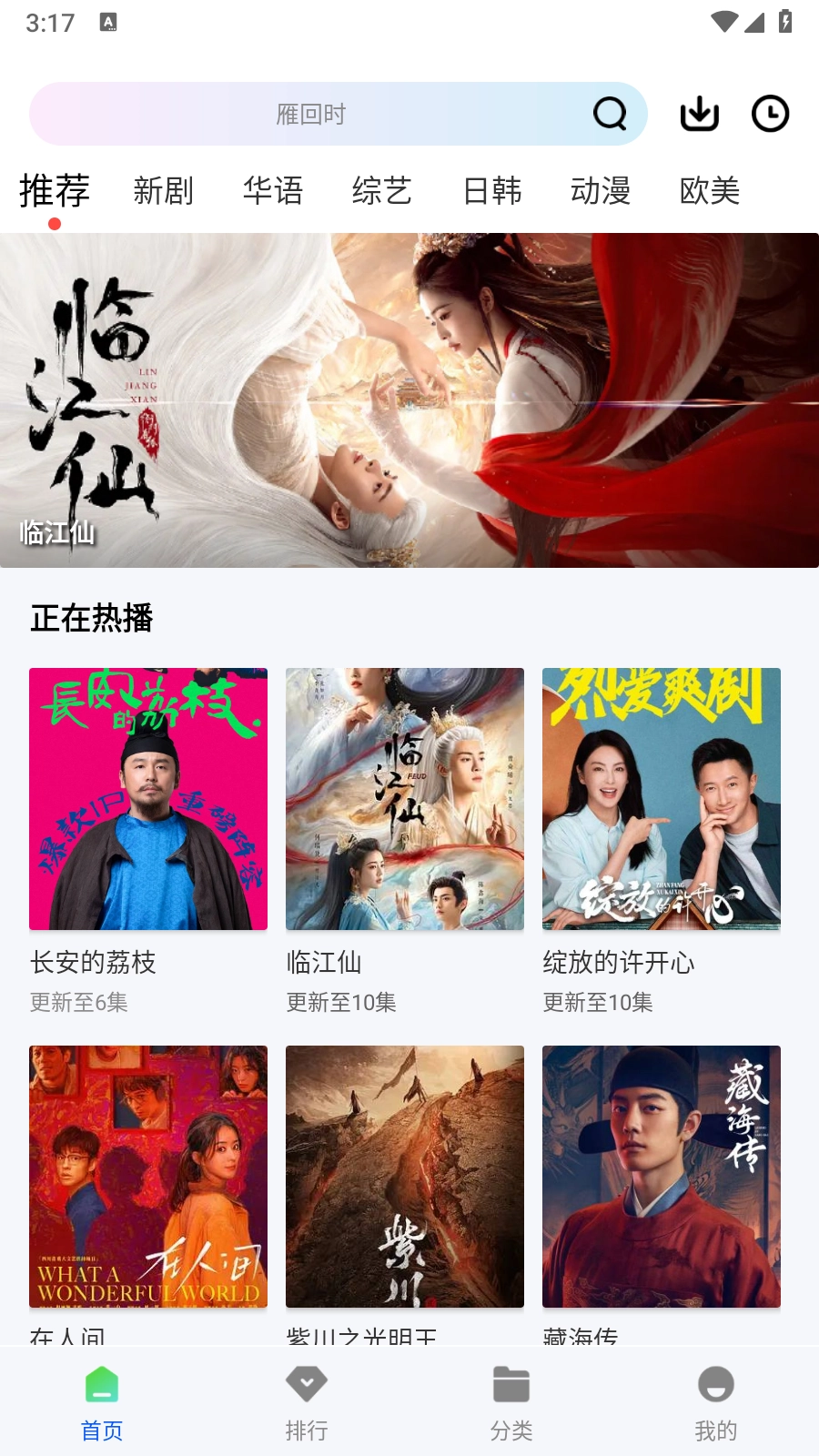Open the 日韩 category tab
Image resolution: width=819 pixels, height=1456 pixels.
[491, 191]
